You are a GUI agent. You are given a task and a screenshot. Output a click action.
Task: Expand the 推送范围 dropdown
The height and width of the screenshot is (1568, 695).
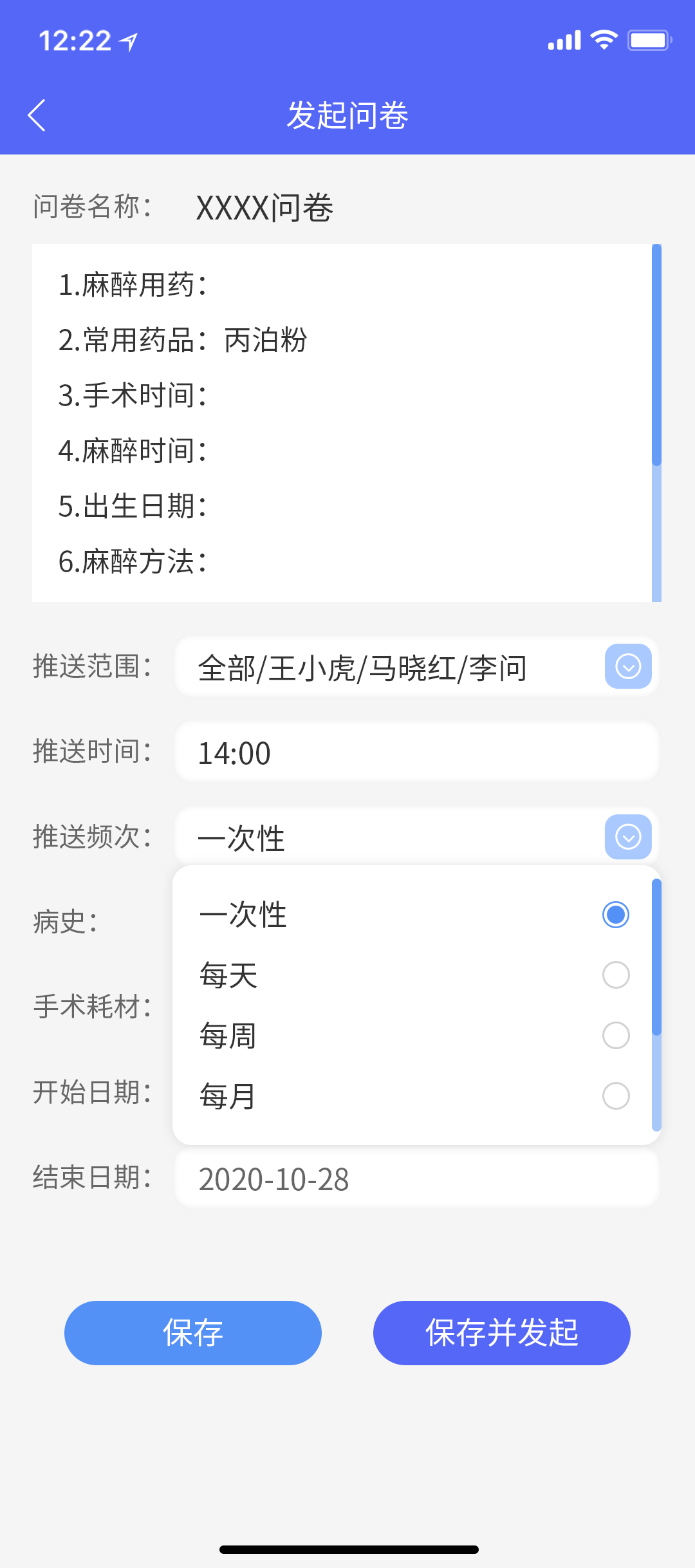pyautogui.click(x=628, y=666)
